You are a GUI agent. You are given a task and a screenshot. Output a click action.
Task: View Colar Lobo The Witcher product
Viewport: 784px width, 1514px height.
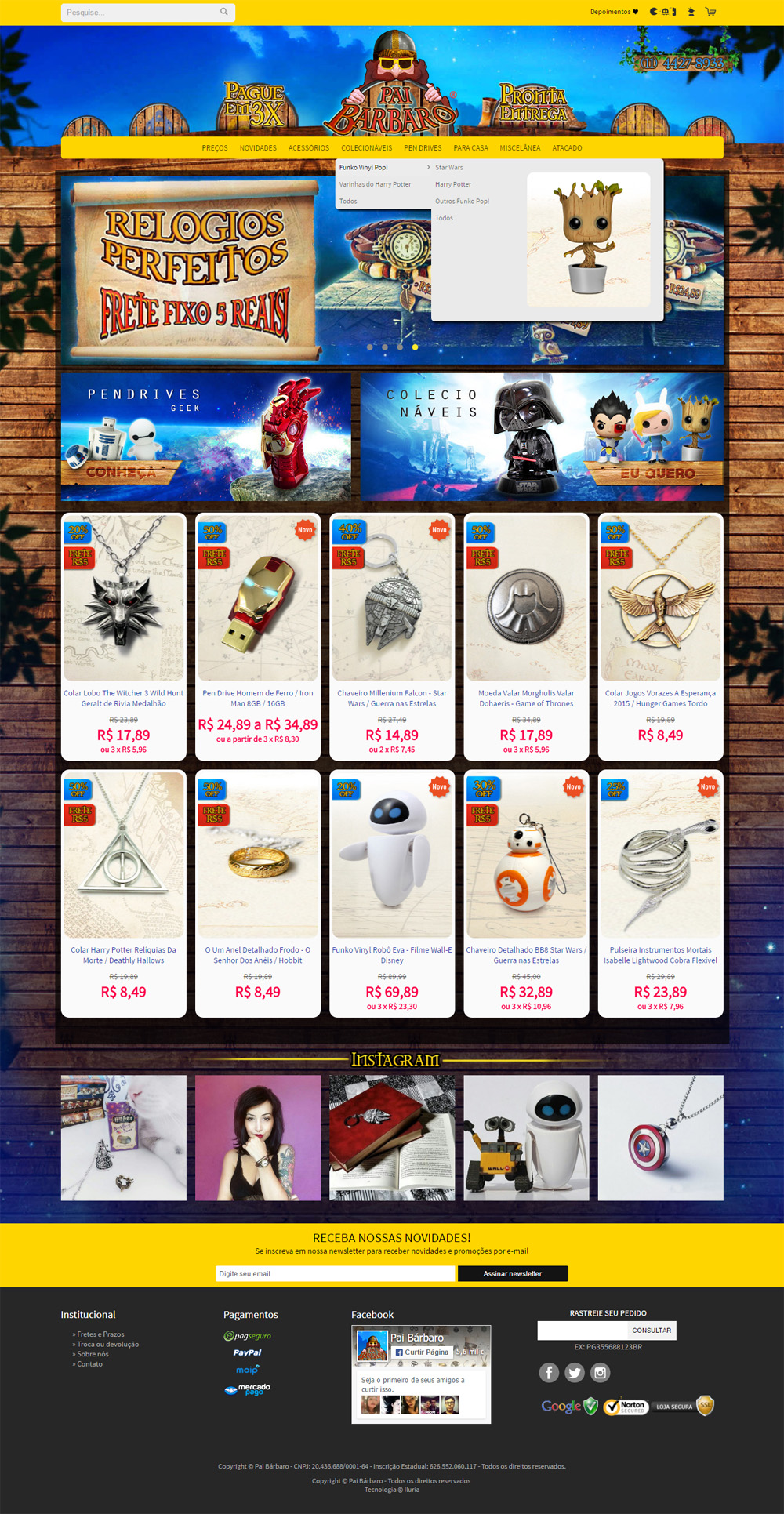(123, 698)
